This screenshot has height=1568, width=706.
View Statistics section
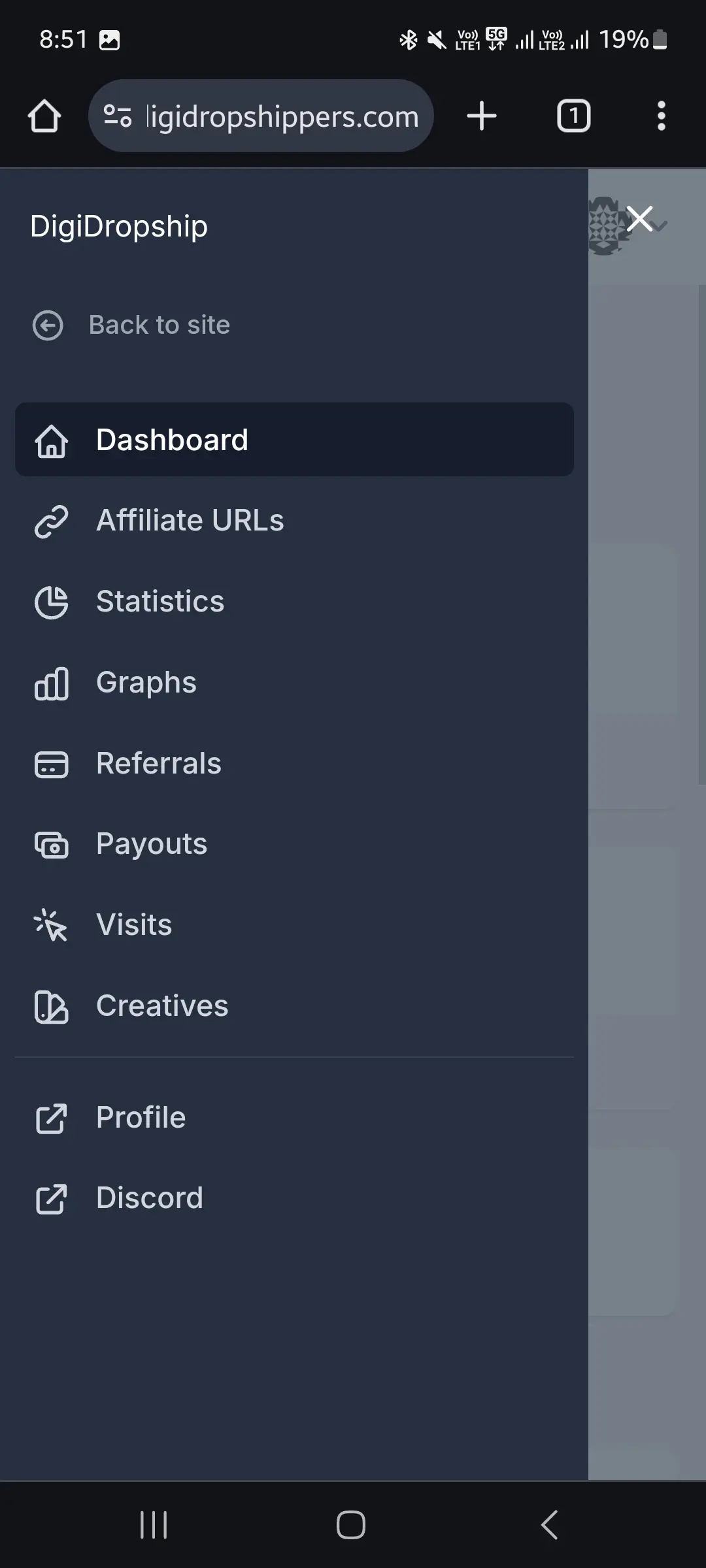(x=294, y=602)
